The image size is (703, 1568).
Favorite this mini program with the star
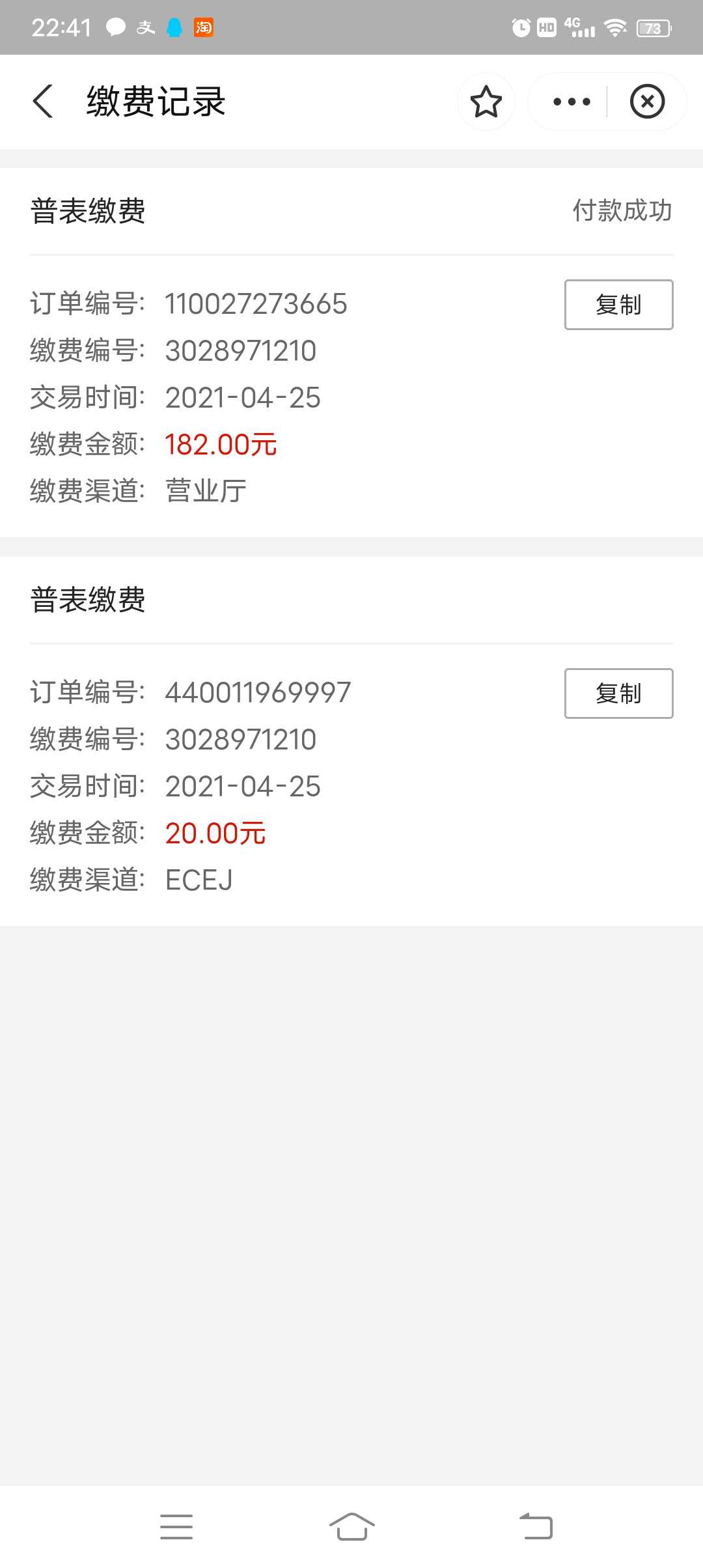click(486, 102)
